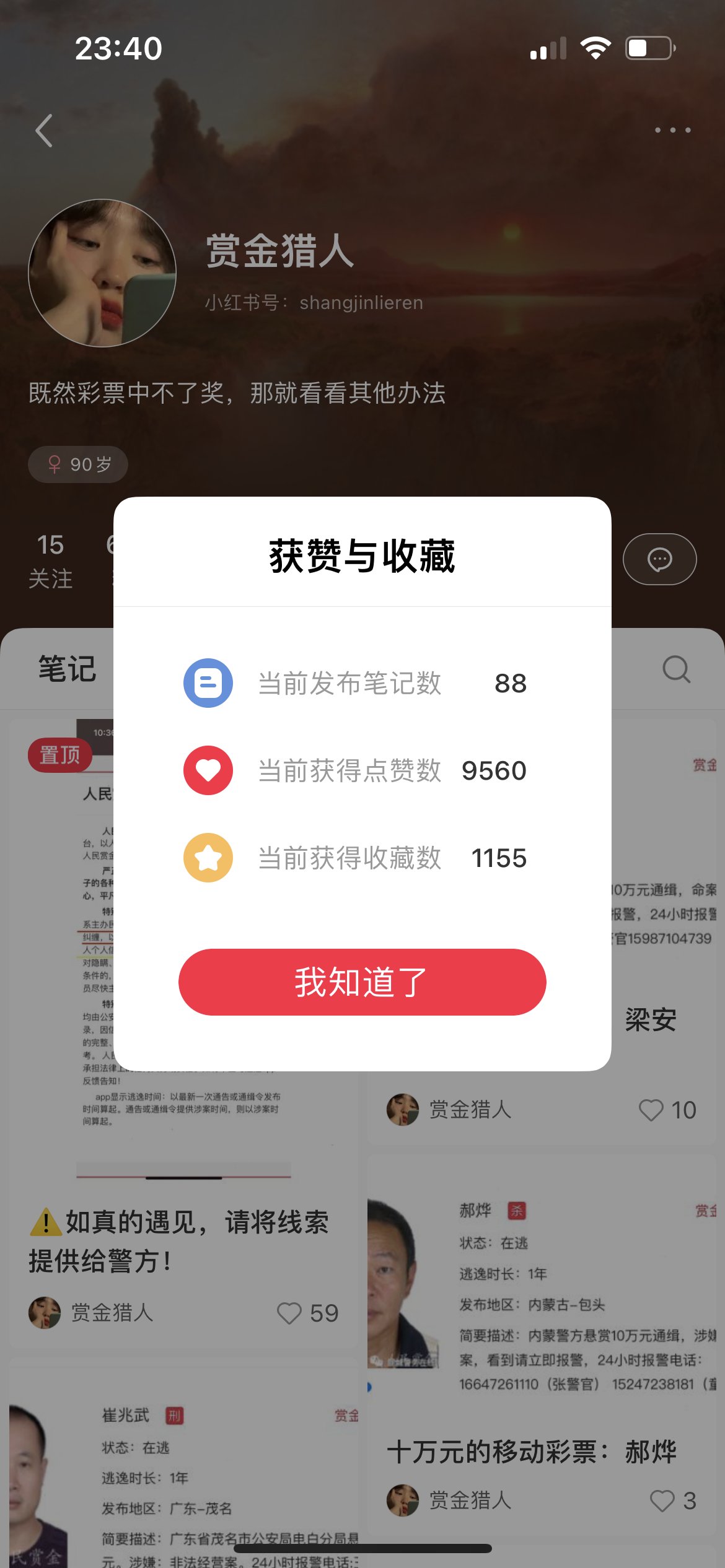Switch to the 笔记 tab

67,669
